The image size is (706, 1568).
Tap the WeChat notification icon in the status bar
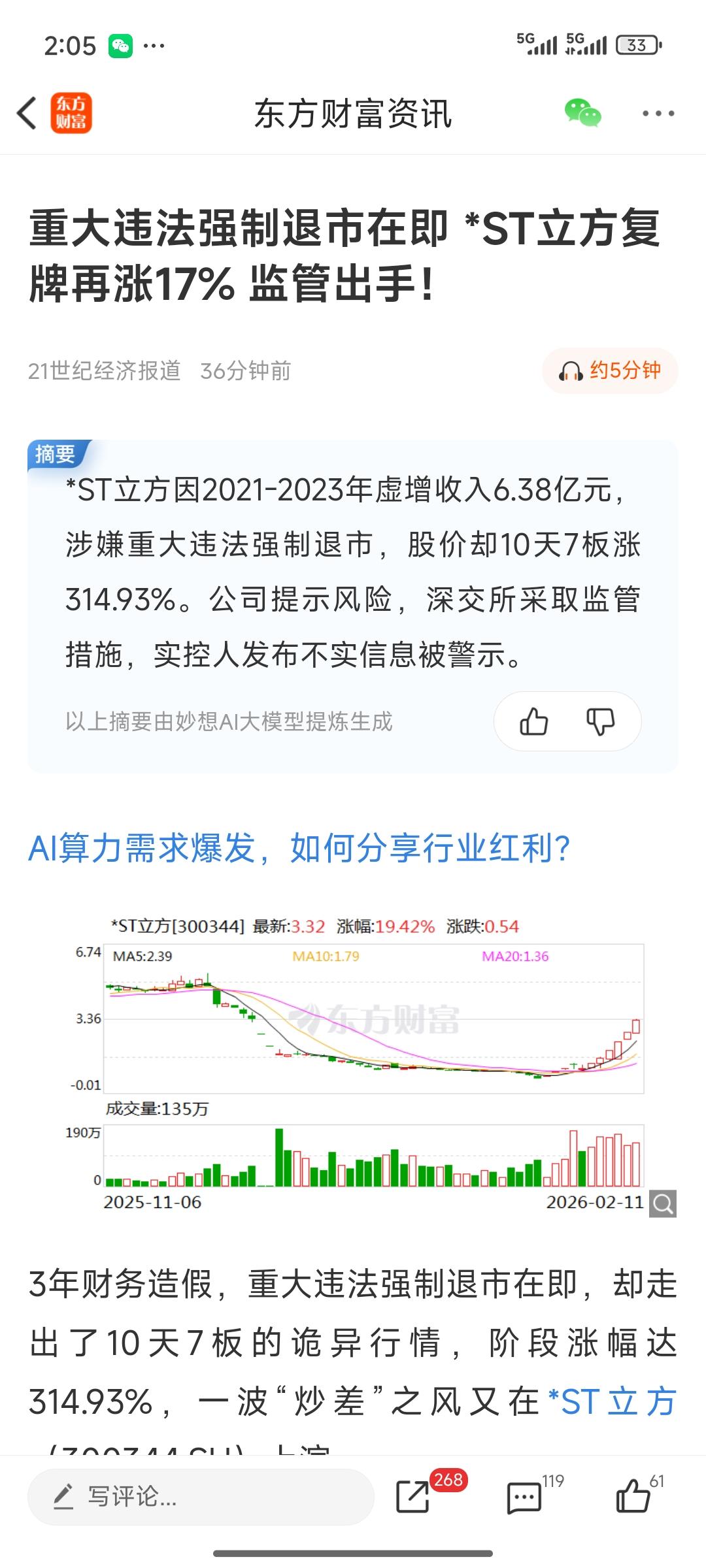121,46
